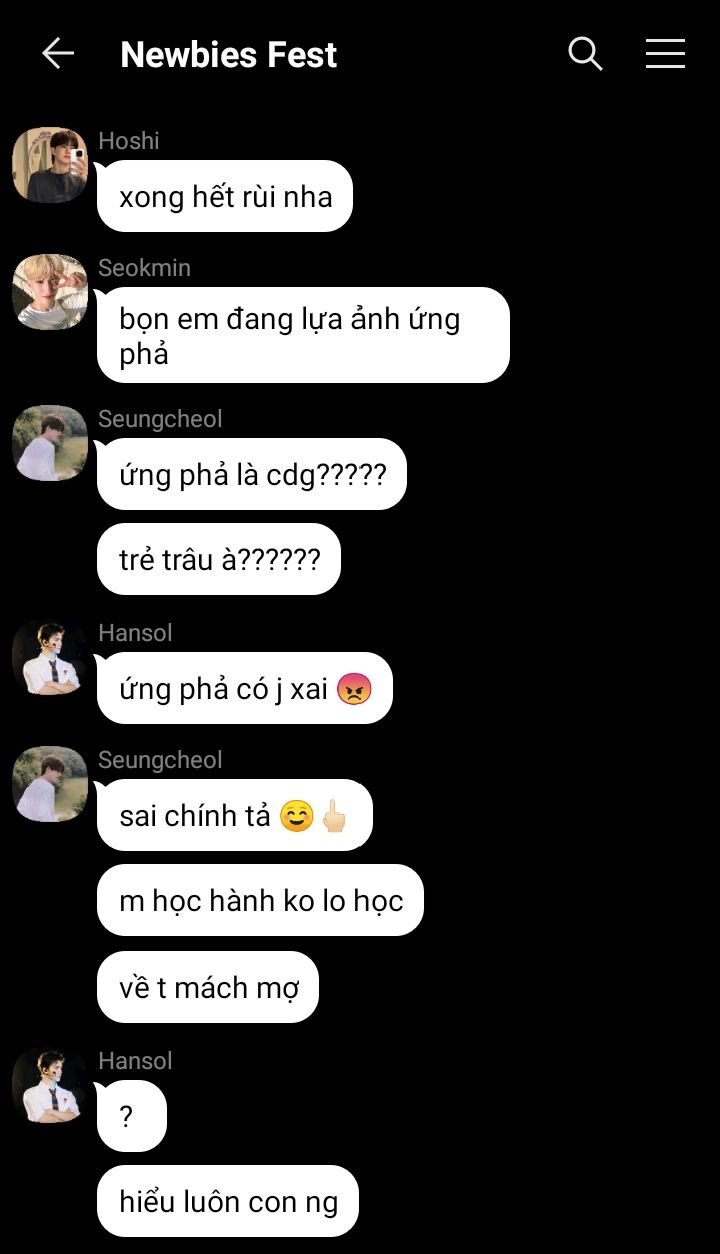Open the hamburger menu in the chat header
Image resolution: width=720 pixels, height=1254 pixels.
click(x=665, y=54)
